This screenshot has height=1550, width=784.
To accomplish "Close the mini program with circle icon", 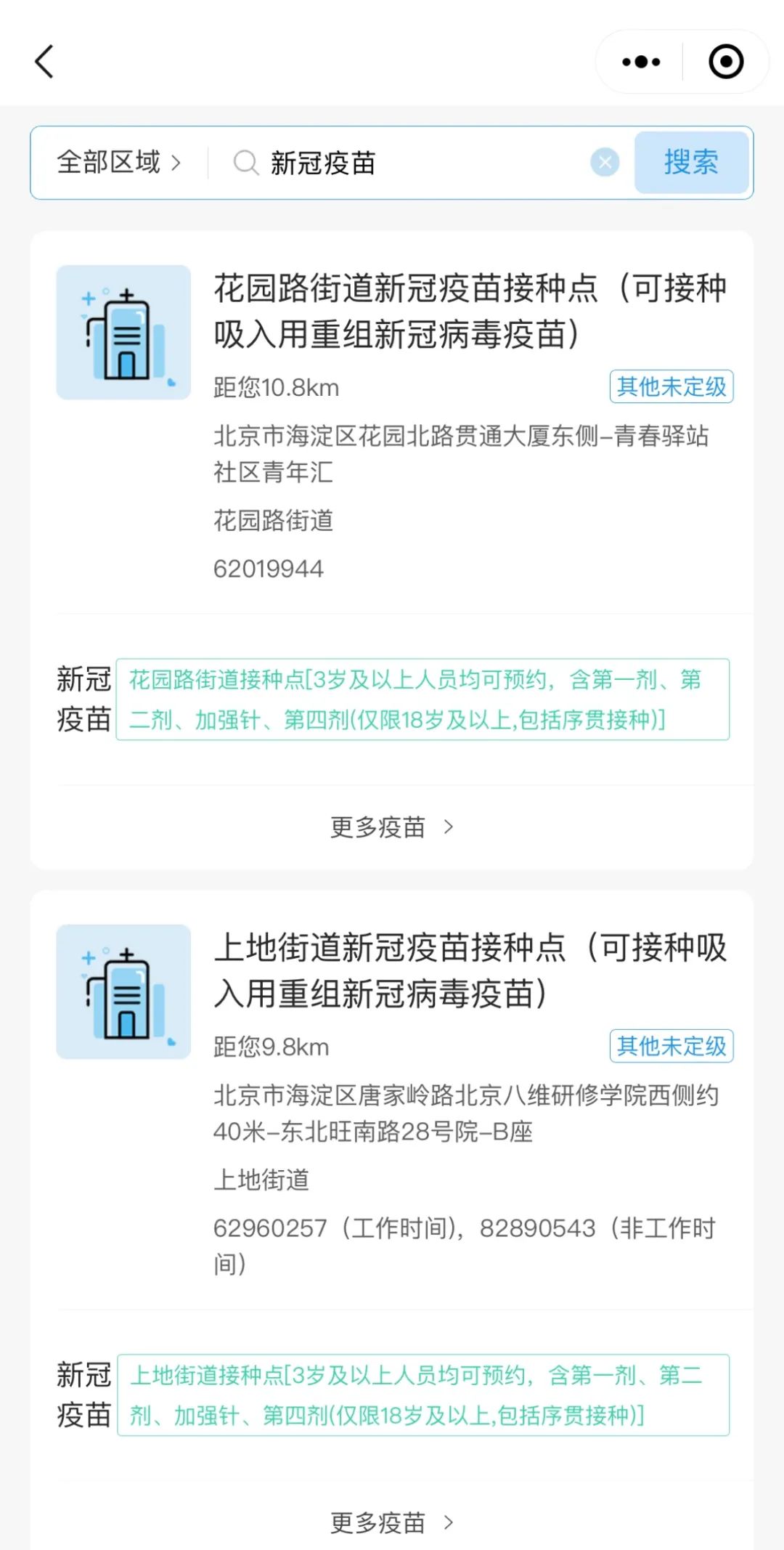I will click(726, 62).
